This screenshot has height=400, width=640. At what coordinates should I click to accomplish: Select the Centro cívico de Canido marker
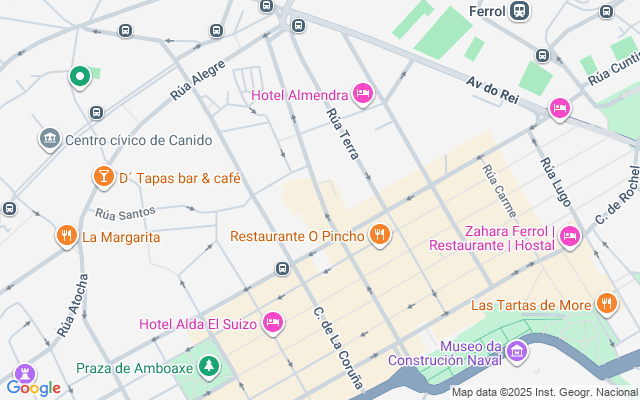tap(49, 139)
